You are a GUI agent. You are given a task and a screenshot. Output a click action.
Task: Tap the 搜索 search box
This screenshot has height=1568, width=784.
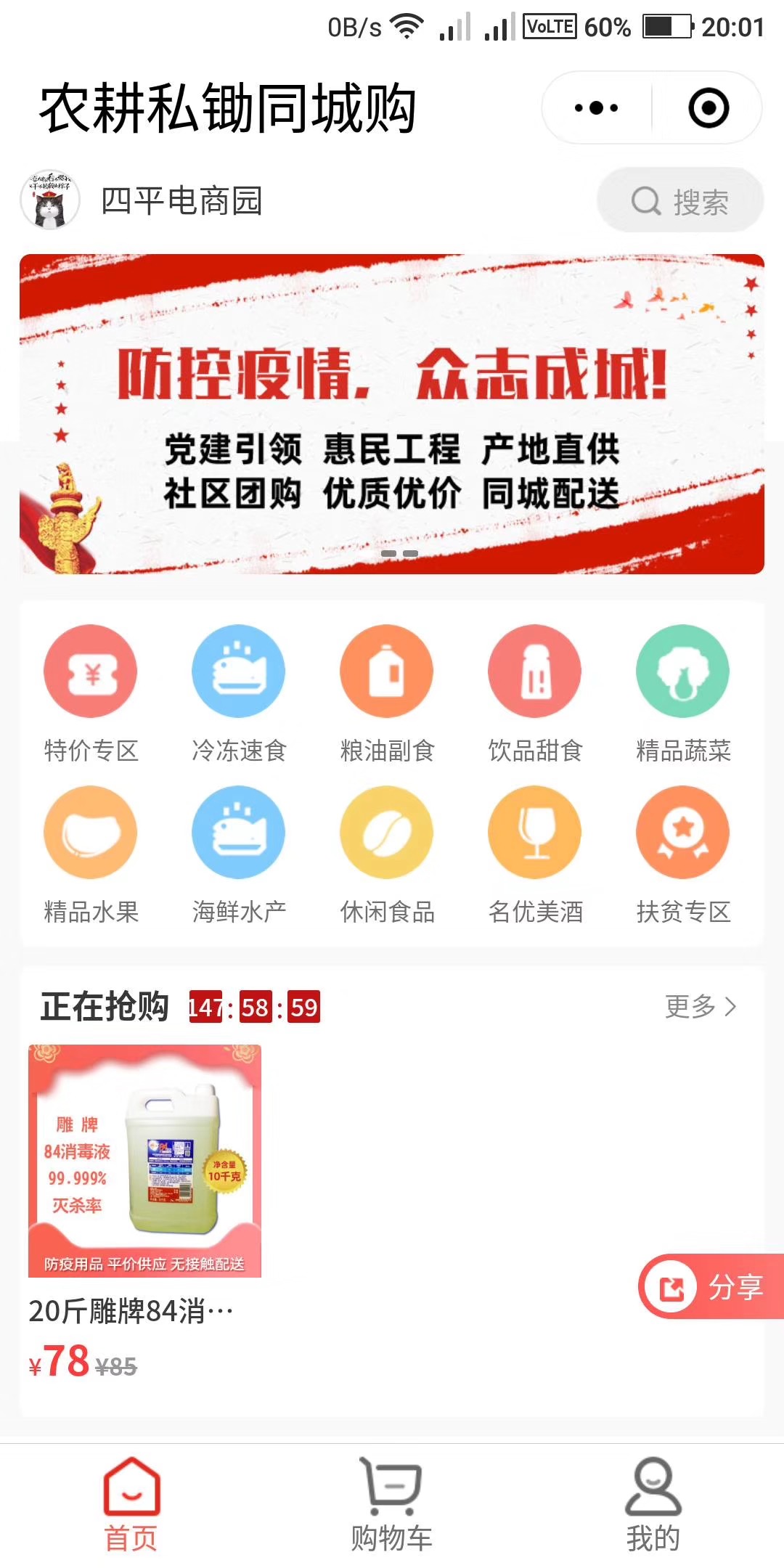click(x=680, y=201)
